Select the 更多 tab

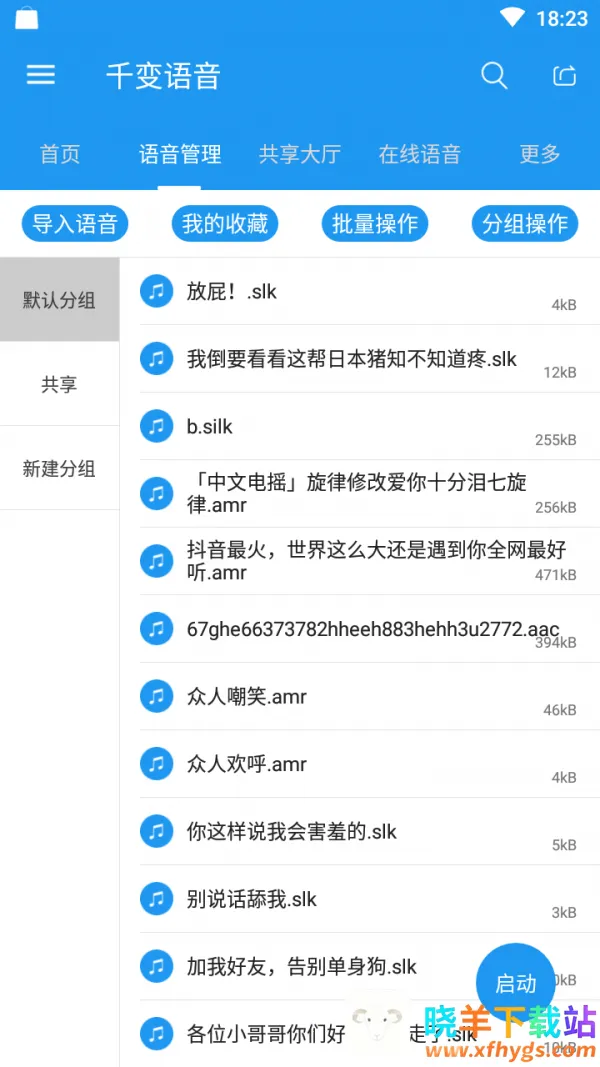[x=540, y=154]
